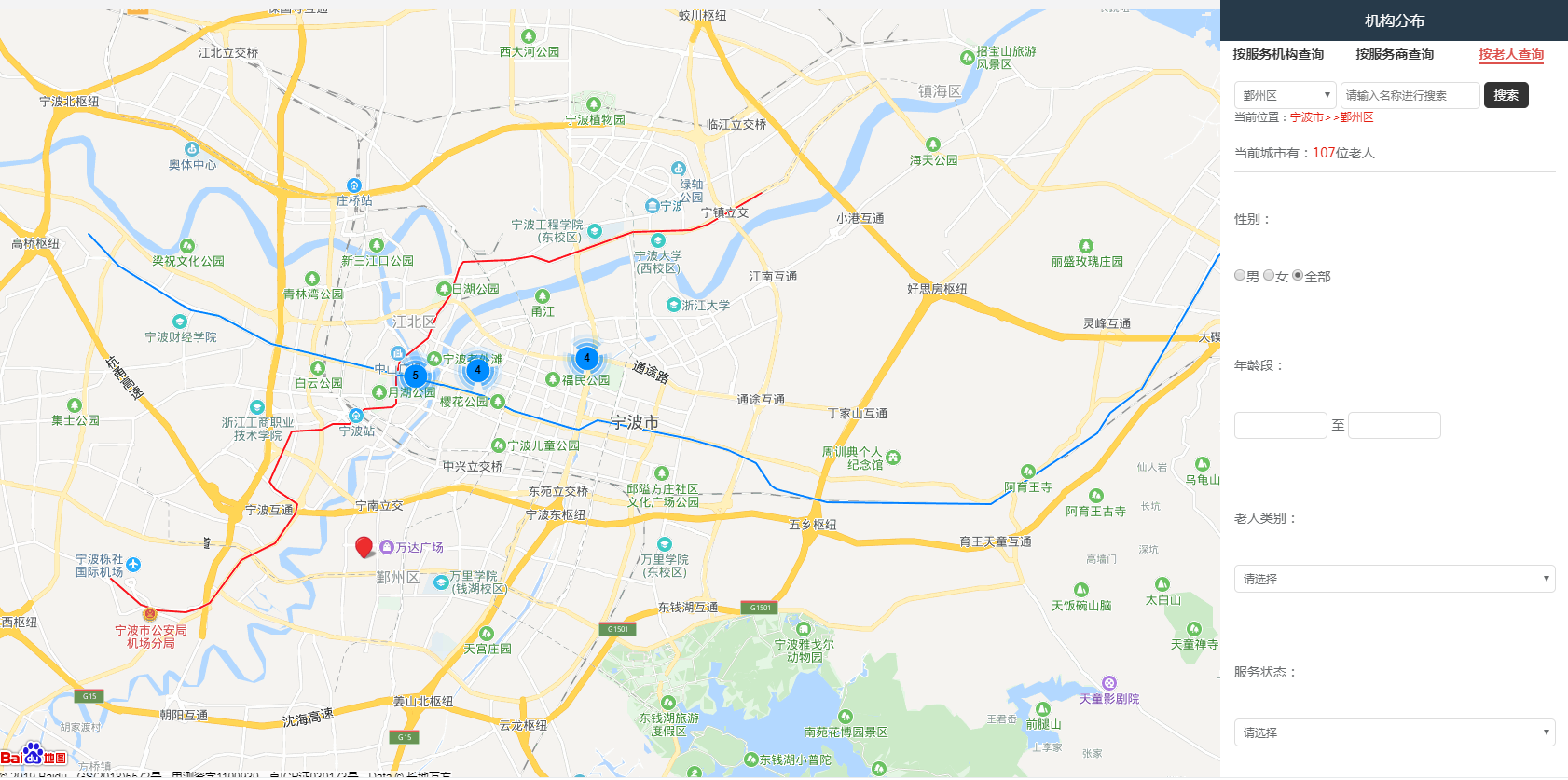Select the 按老人查询 tab
Viewport: 1568px width, 780px height.
(1510, 54)
